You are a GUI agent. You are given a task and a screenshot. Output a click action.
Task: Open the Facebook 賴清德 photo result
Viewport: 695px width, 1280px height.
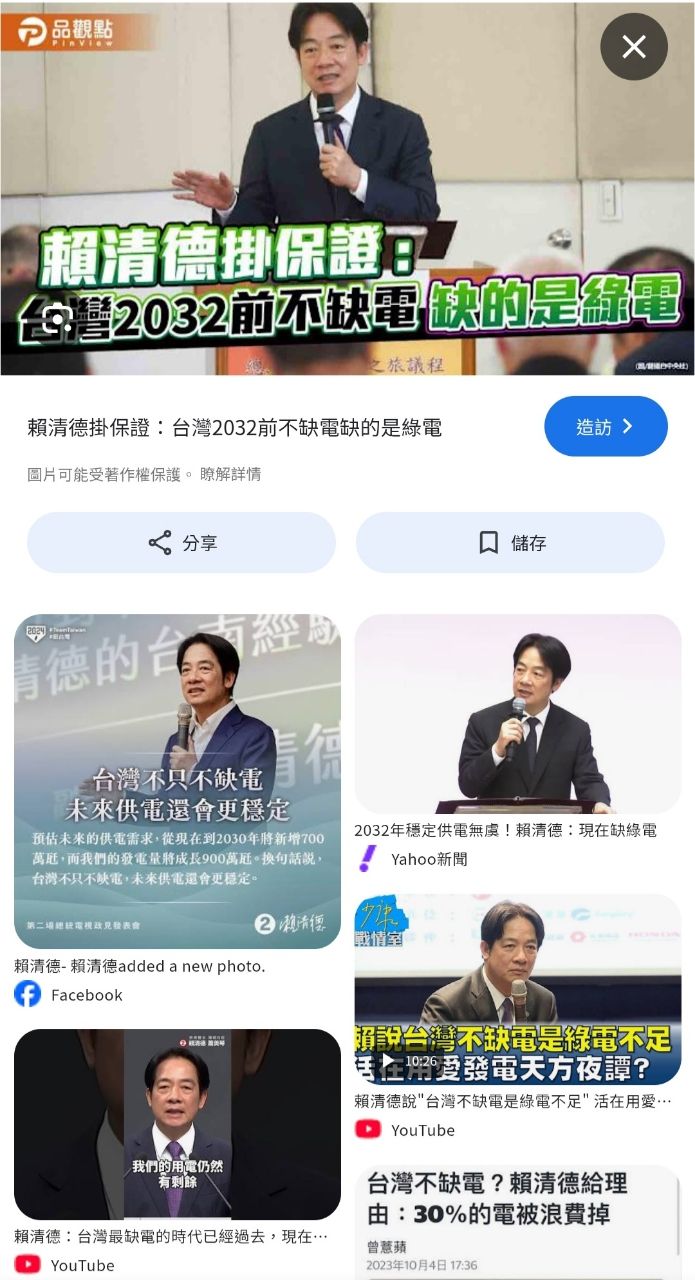pos(177,781)
